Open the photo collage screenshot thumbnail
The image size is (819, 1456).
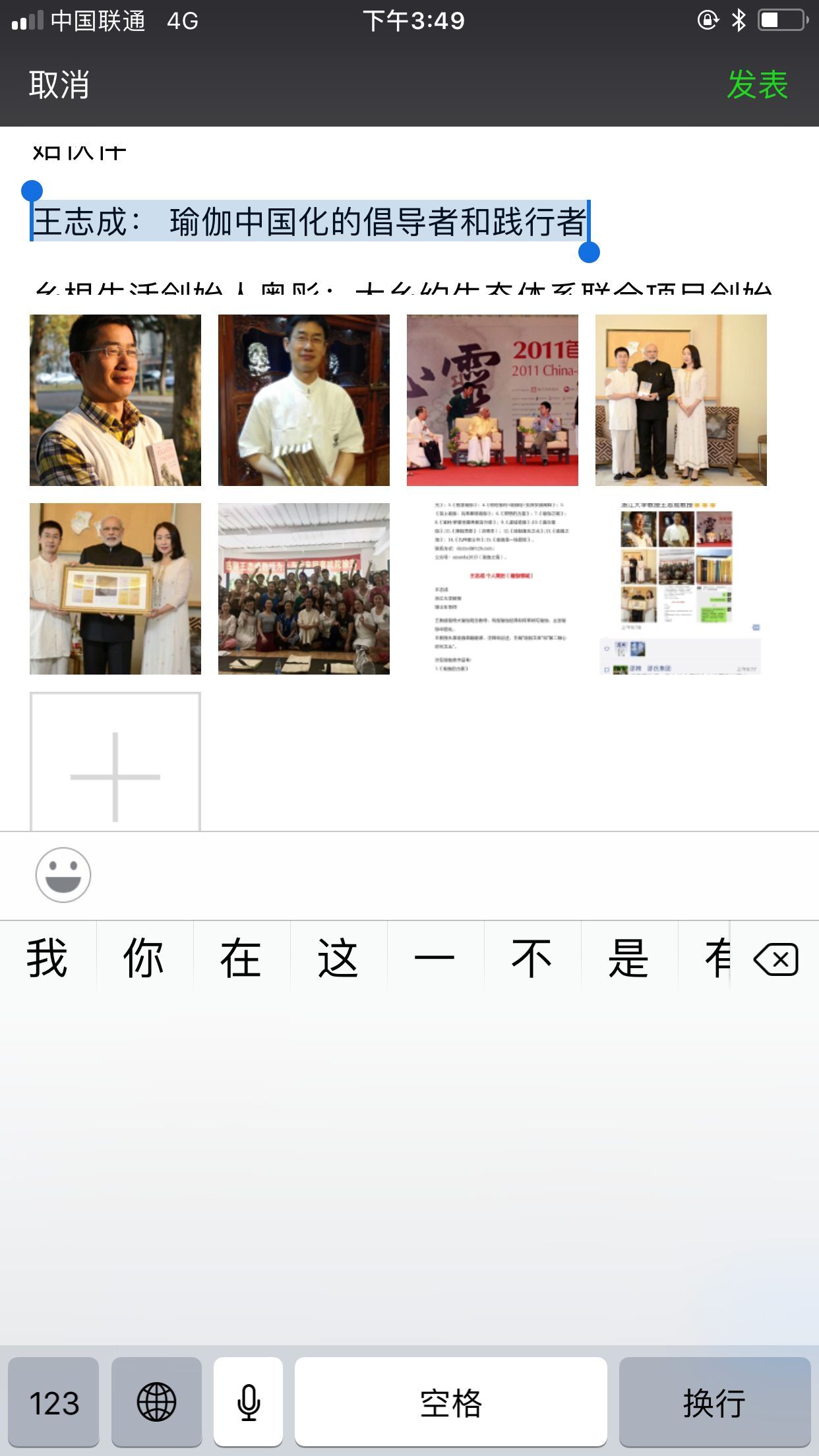pos(681,589)
